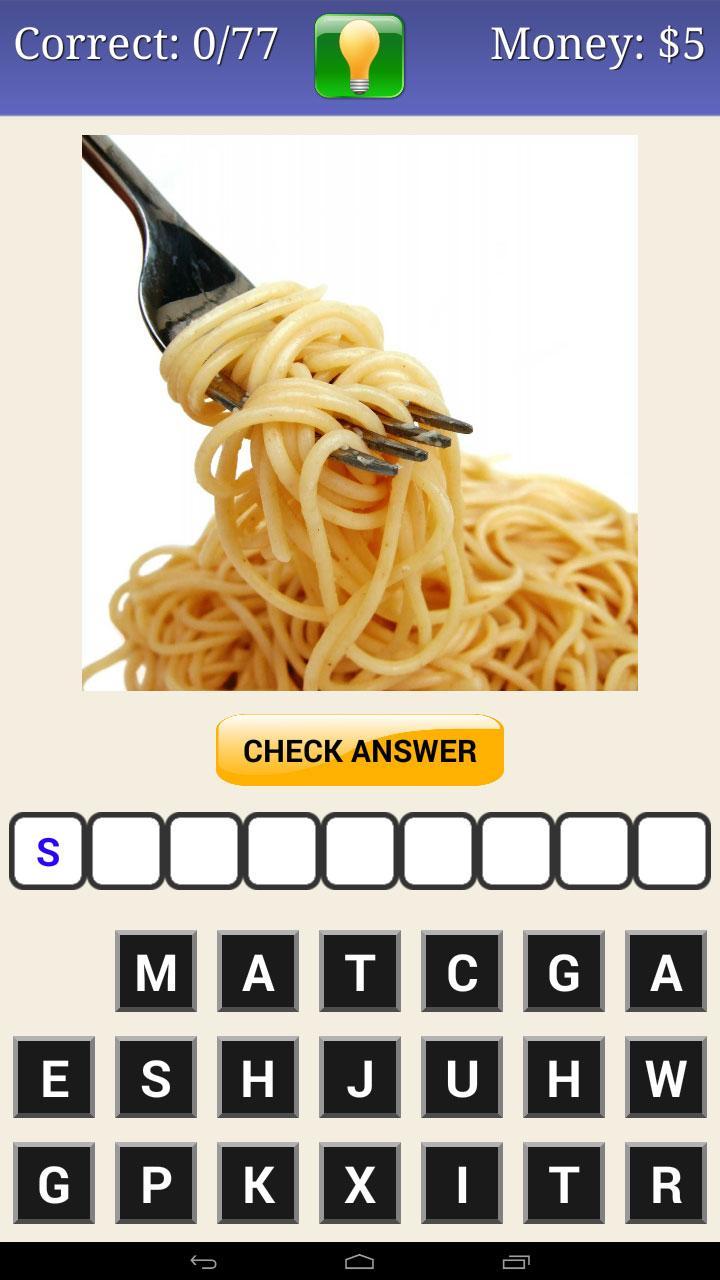Tap the letter E key
This screenshot has width=720, height=1280.
pos(53,1078)
